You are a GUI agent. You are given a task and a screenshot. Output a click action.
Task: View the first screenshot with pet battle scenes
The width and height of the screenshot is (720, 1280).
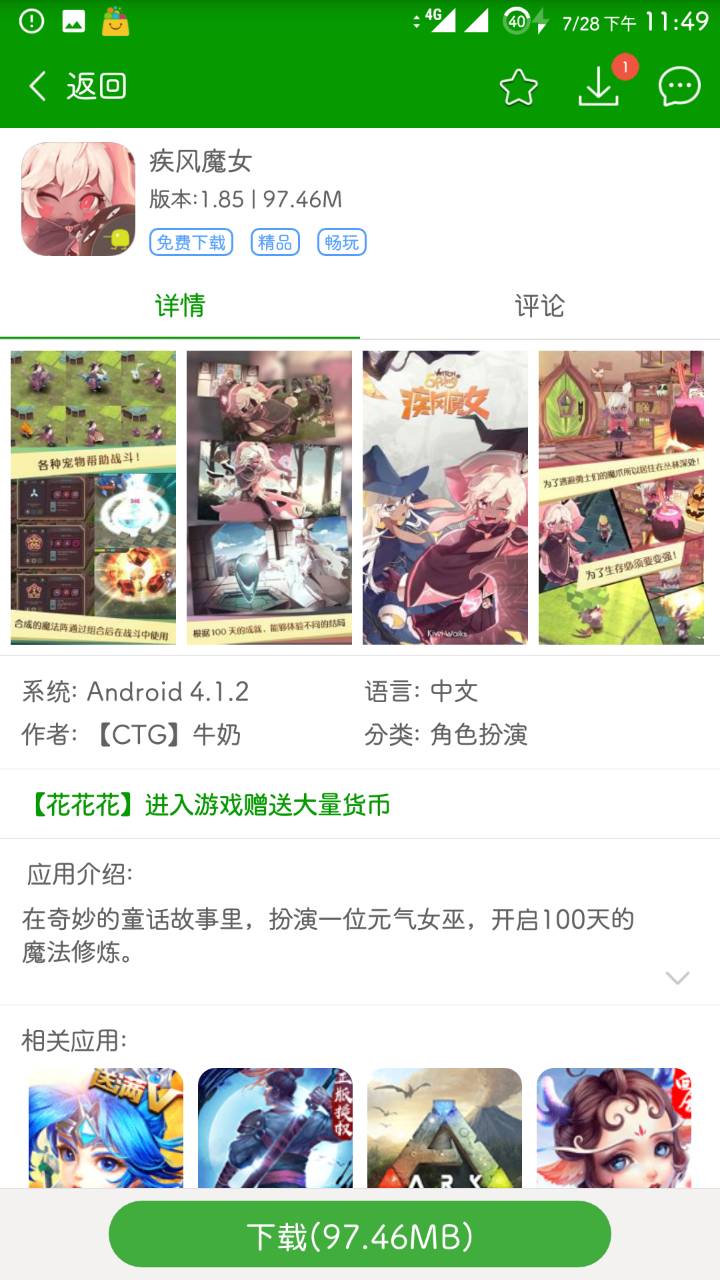93,497
